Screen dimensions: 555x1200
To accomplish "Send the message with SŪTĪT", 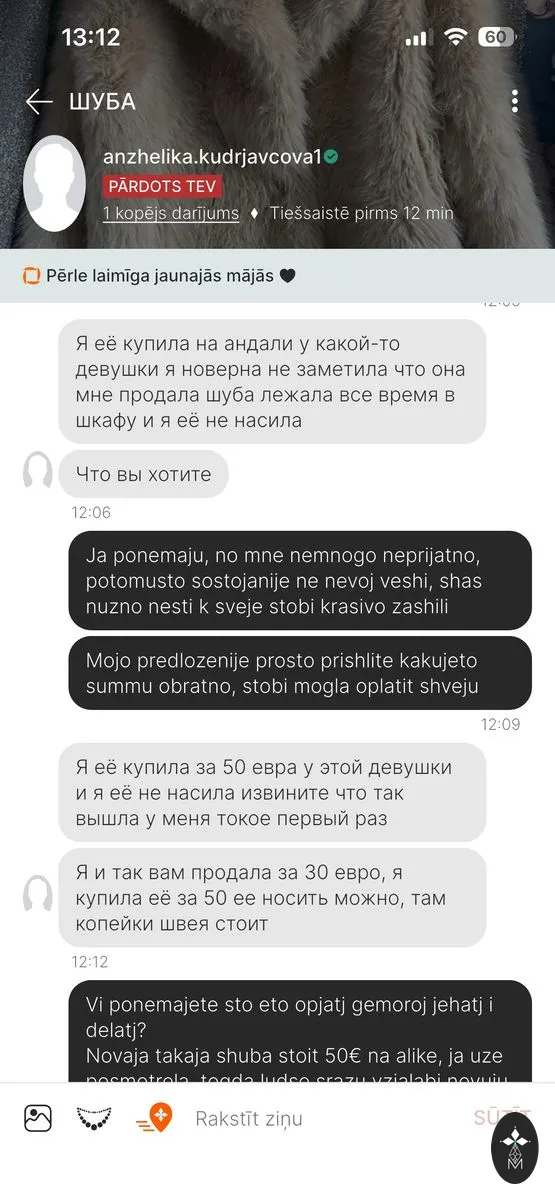I will click(502, 1118).
